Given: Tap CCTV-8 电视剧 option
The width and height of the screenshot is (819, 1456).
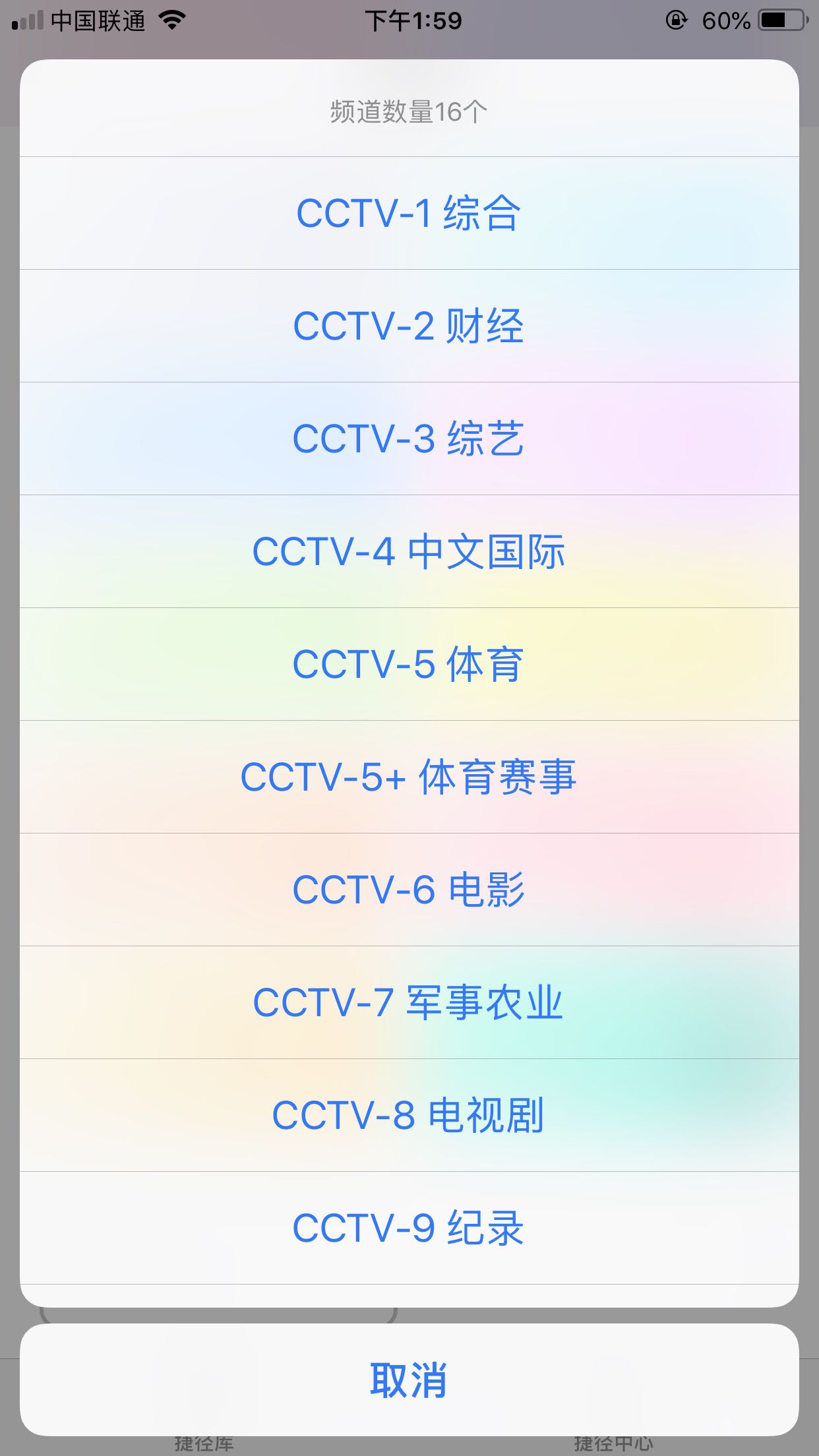Looking at the screenshot, I should click(409, 1115).
